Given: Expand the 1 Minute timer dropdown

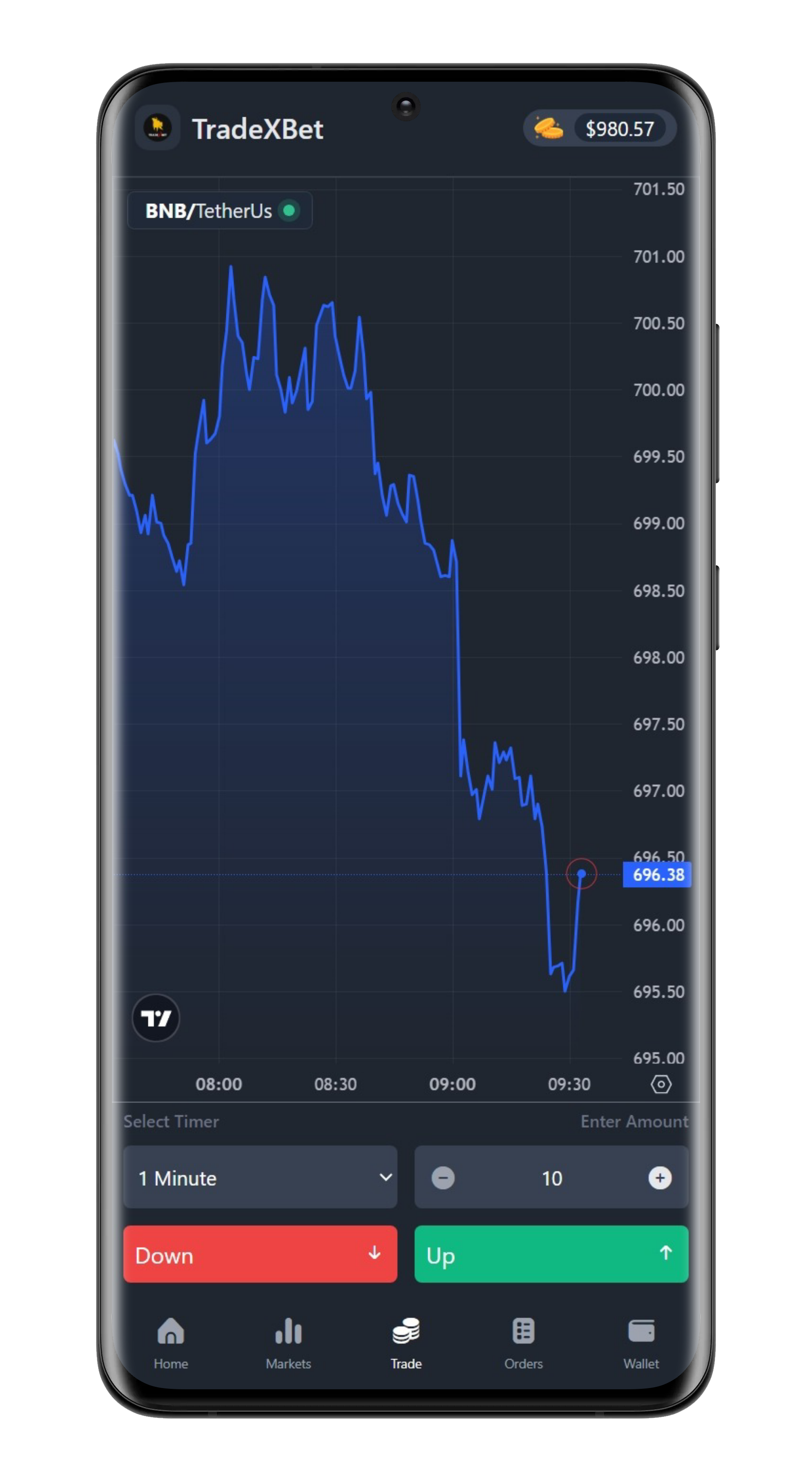Looking at the screenshot, I should coord(260,1178).
